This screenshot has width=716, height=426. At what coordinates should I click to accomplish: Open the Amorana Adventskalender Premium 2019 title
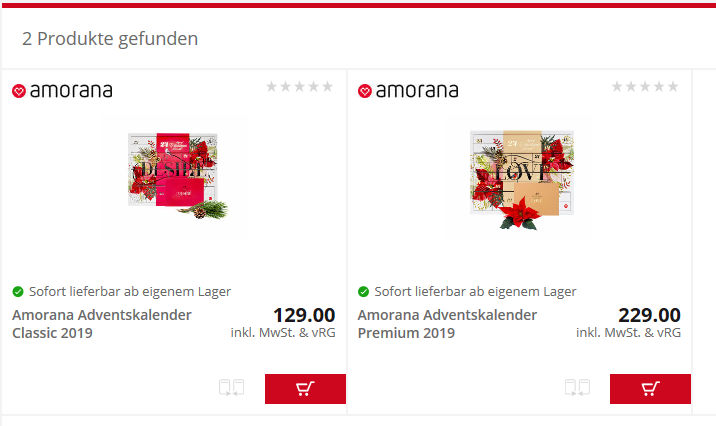(x=447, y=324)
